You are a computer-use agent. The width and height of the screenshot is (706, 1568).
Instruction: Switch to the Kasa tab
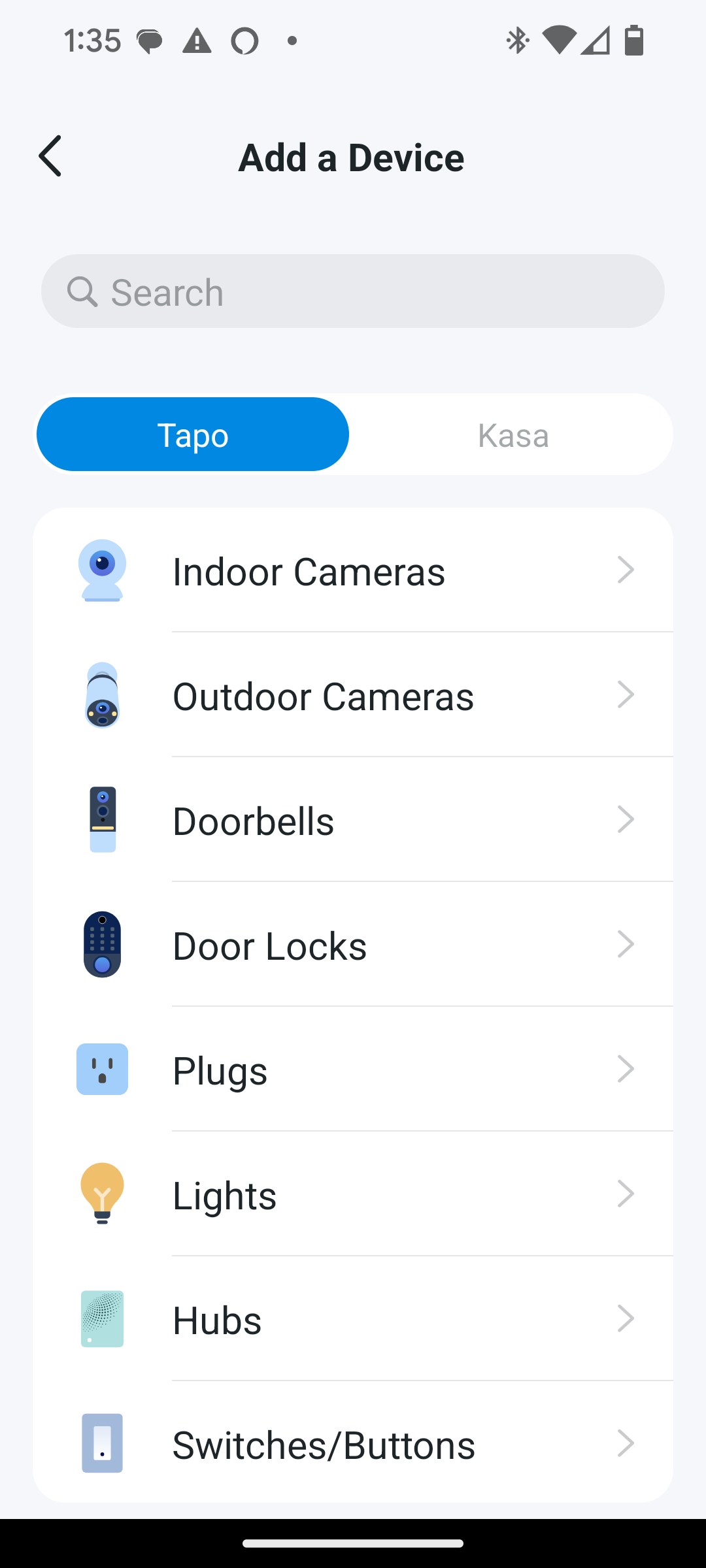click(513, 434)
